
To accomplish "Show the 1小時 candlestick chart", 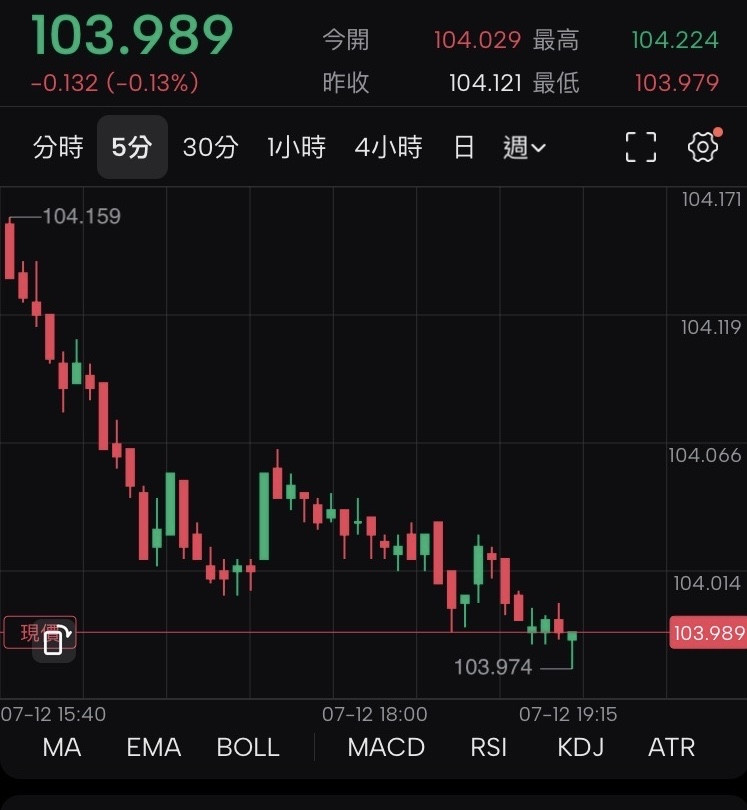I will [x=296, y=148].
